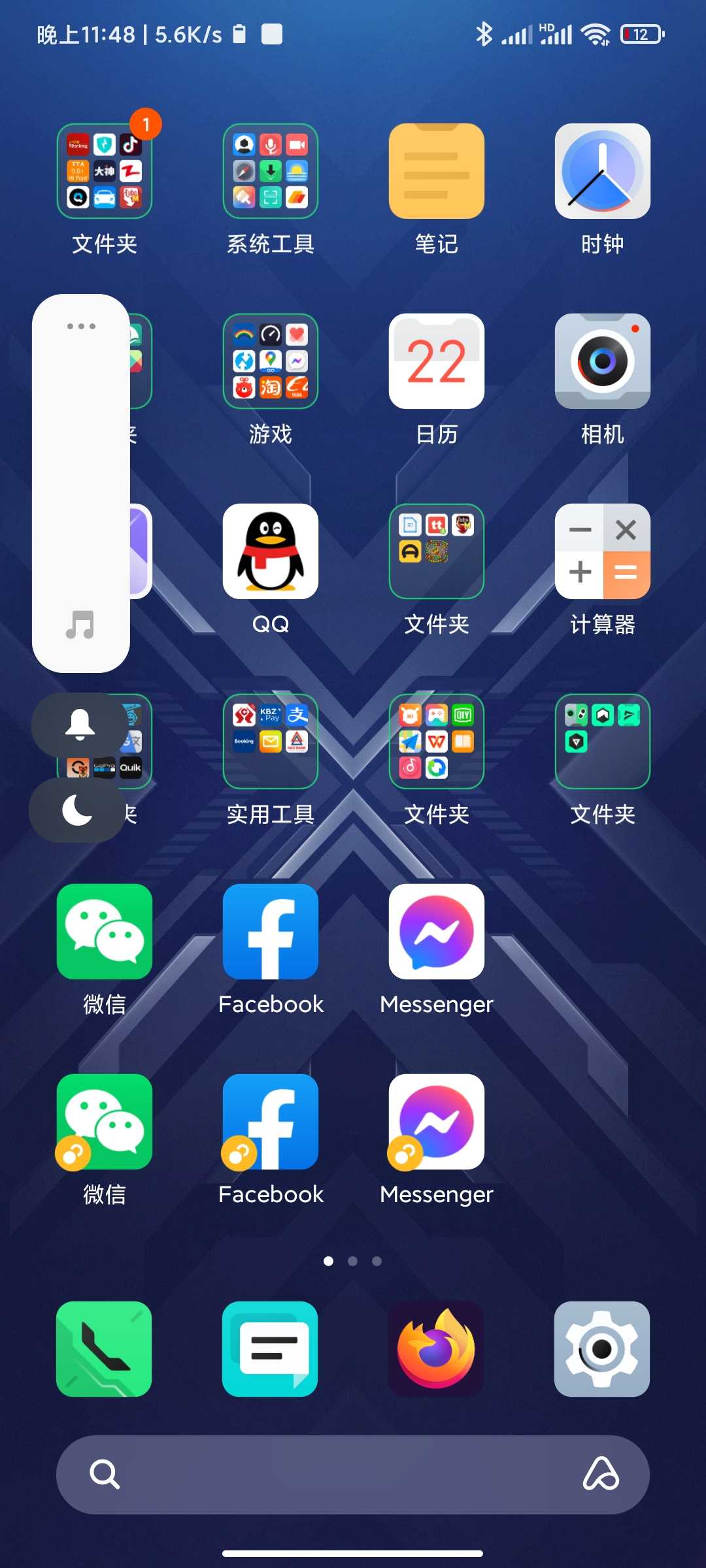
Task: Open the 实用工具 folder
Action: pos(270,742)
